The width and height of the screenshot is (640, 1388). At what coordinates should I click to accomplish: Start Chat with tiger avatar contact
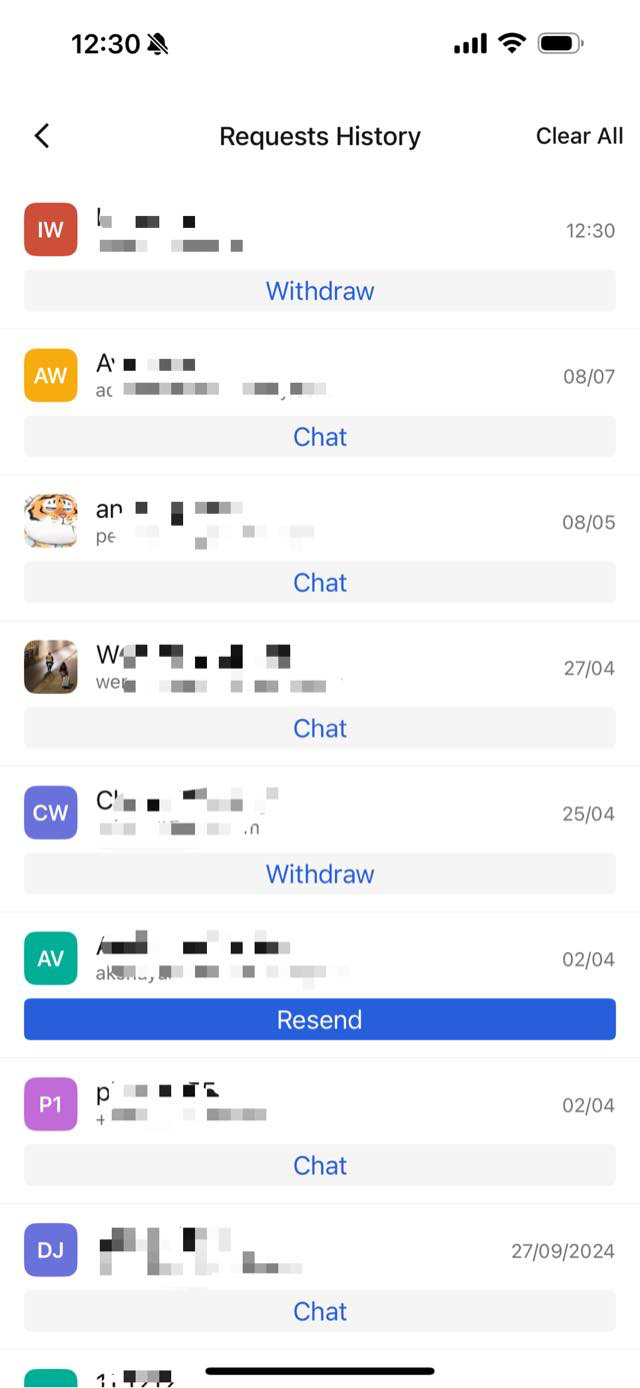point(320,583)
